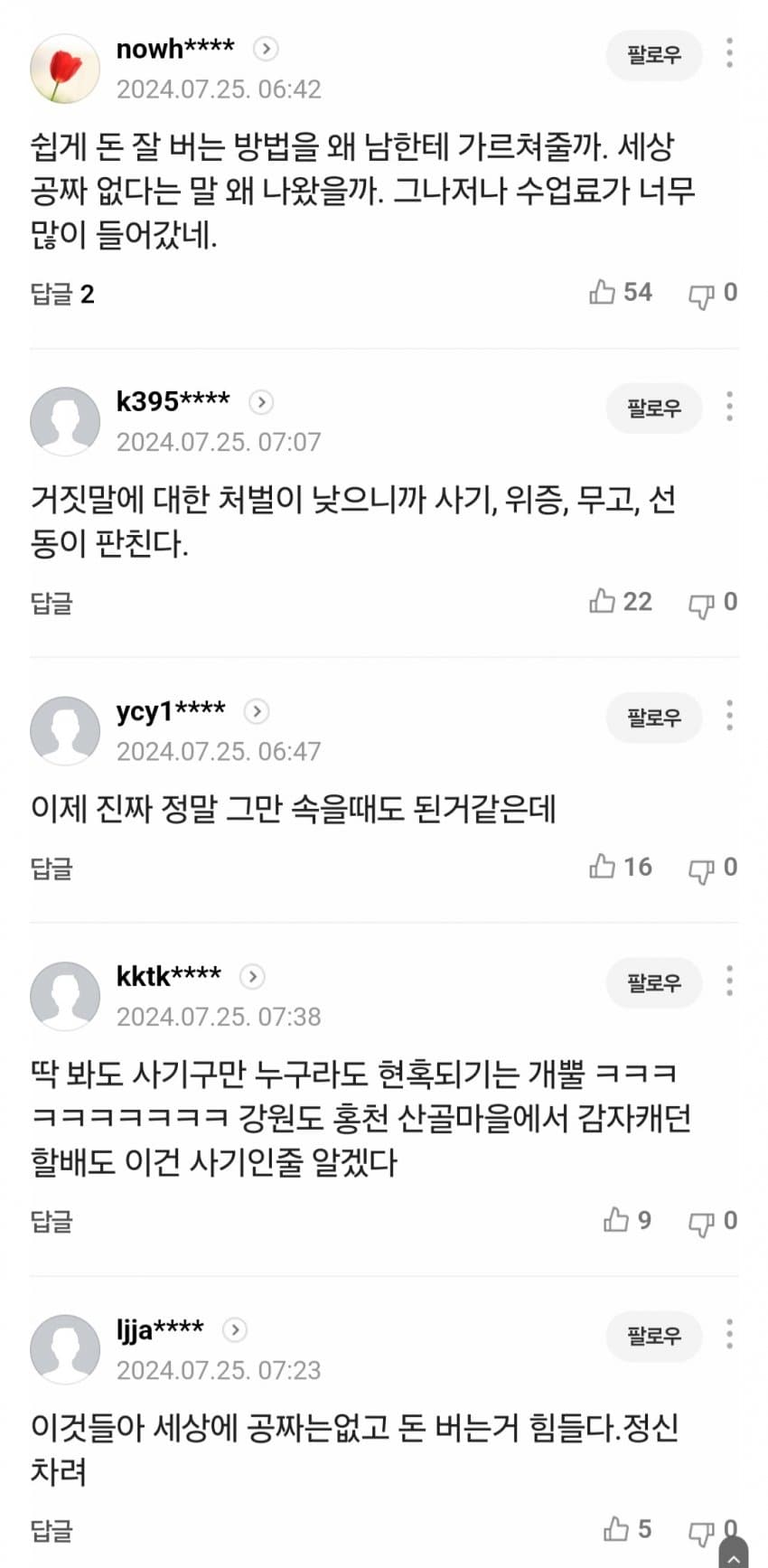Screen dimensions: 768x1568
Task: Open overflow menu on nowh**** comment
Action: [729, 53]
